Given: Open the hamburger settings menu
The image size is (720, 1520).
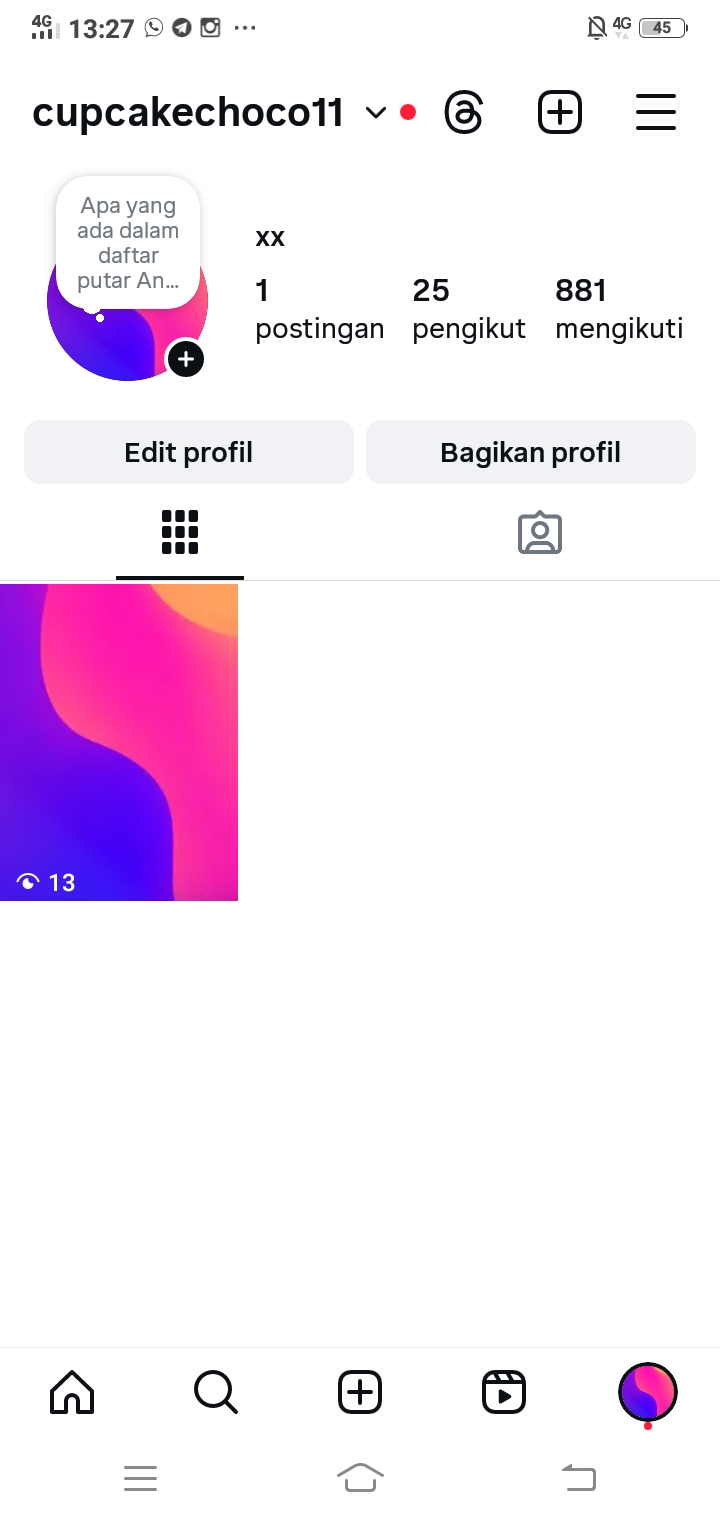Looking at the screenshot, I should pos(656,112).
